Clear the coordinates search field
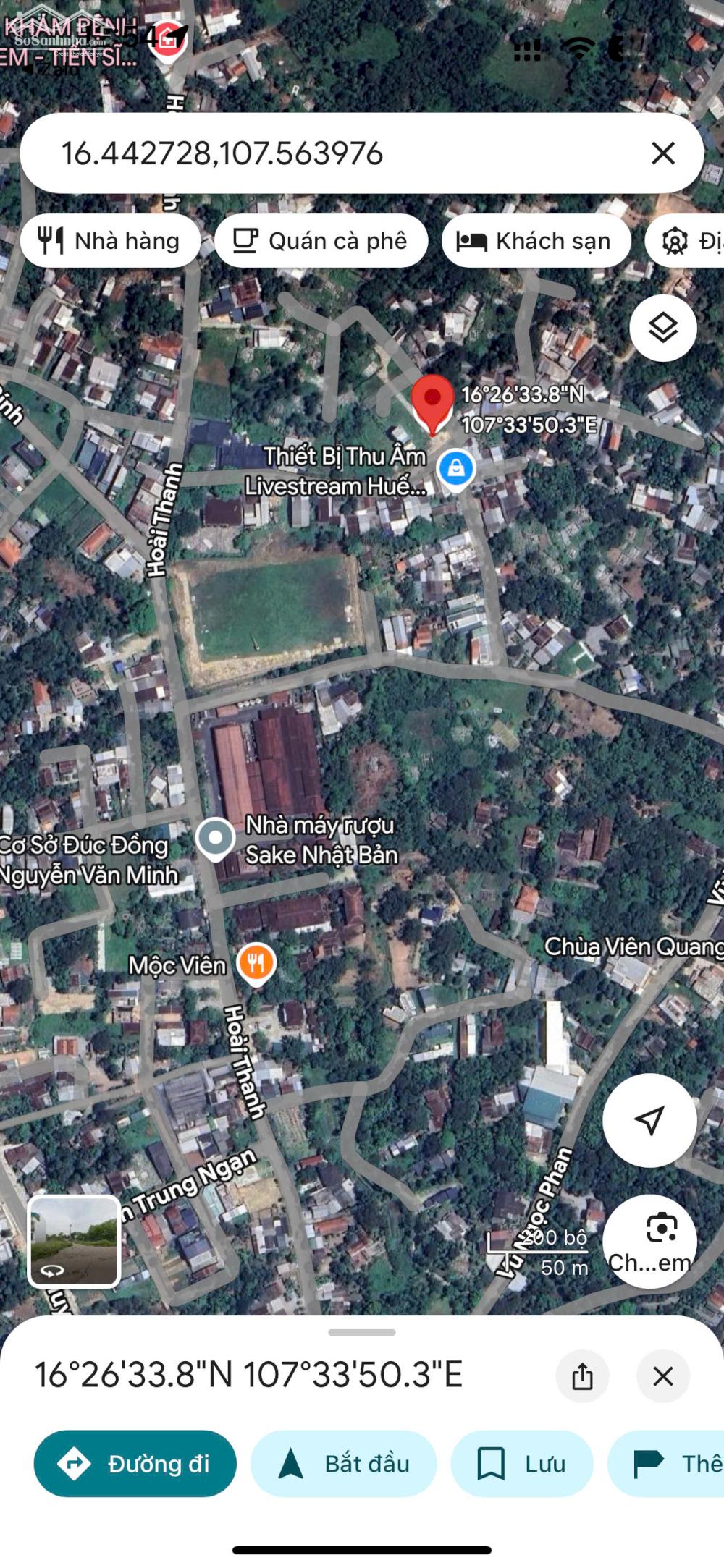The width and height of the screenshot is (724, 1568). click(662, 153)
